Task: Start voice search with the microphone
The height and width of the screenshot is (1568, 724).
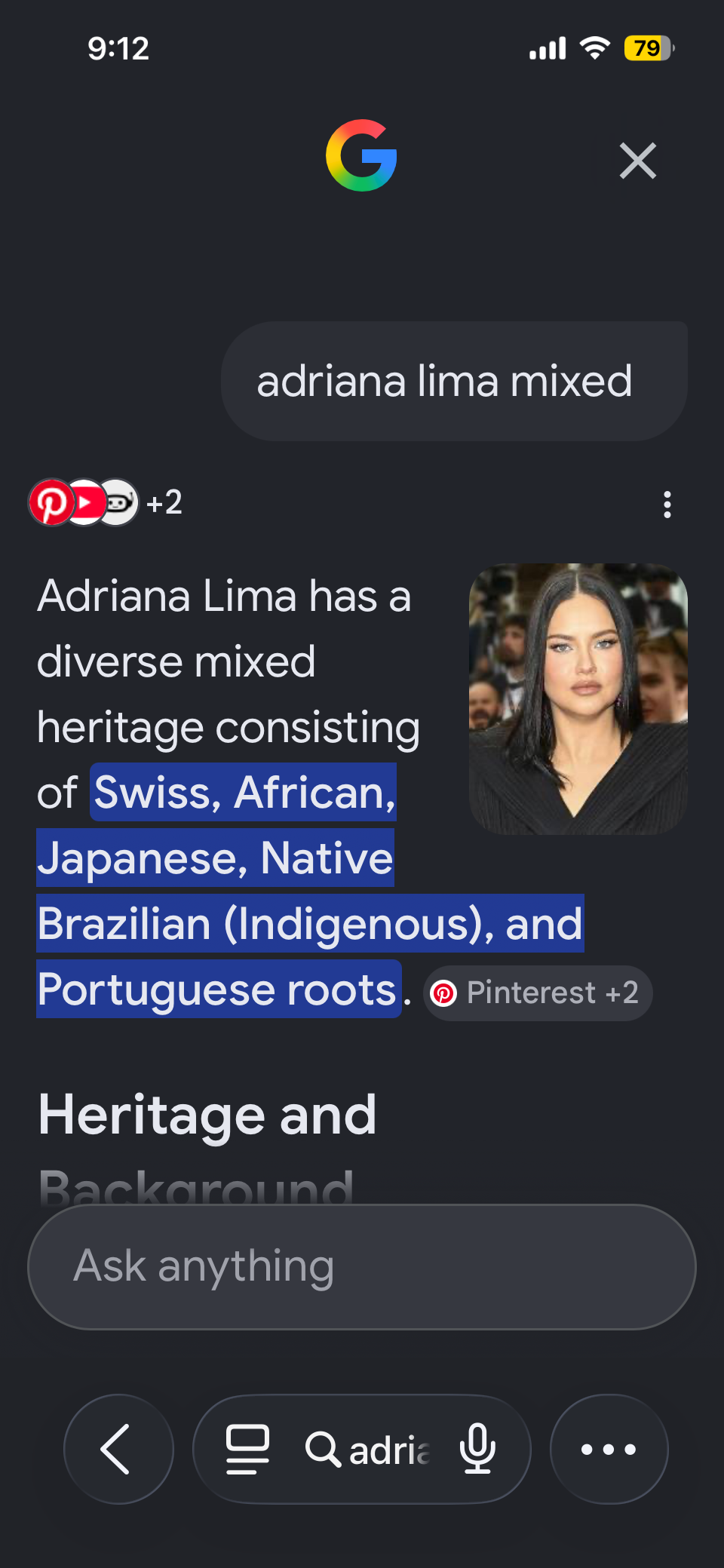Action: pos(478,1449)
